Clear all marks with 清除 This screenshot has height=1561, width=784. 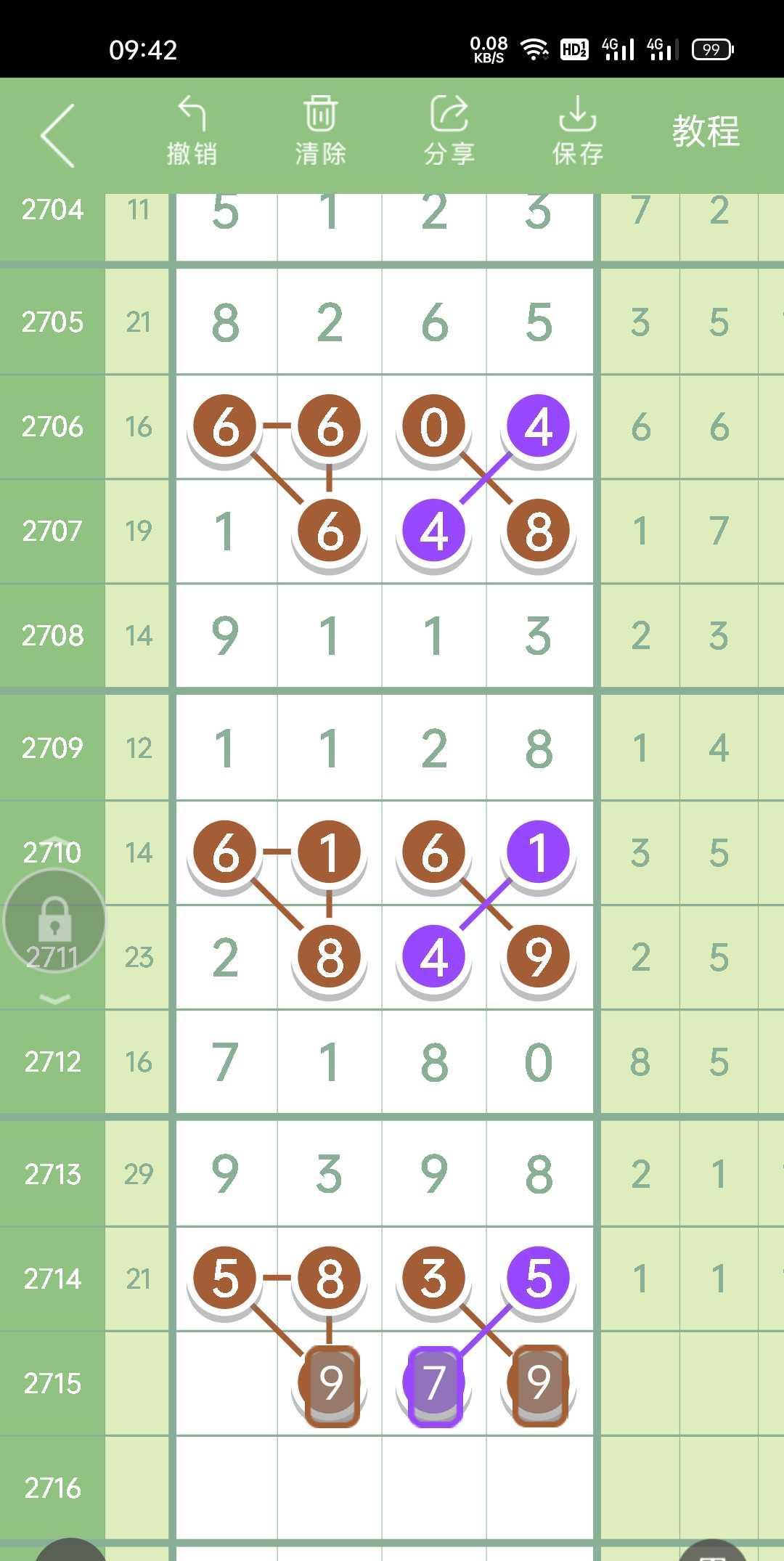coord(320,131)
